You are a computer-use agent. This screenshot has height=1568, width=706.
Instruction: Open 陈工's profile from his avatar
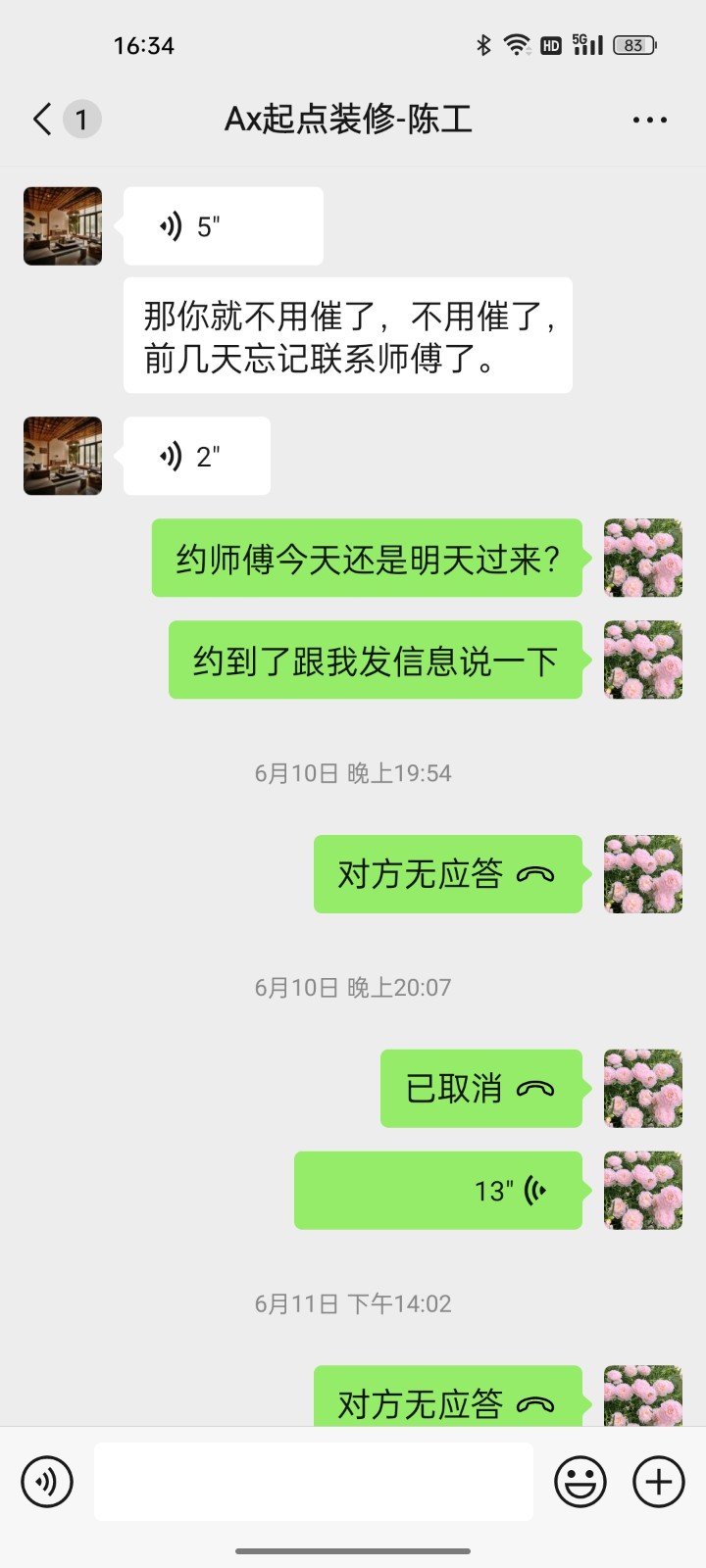[63, 226]
